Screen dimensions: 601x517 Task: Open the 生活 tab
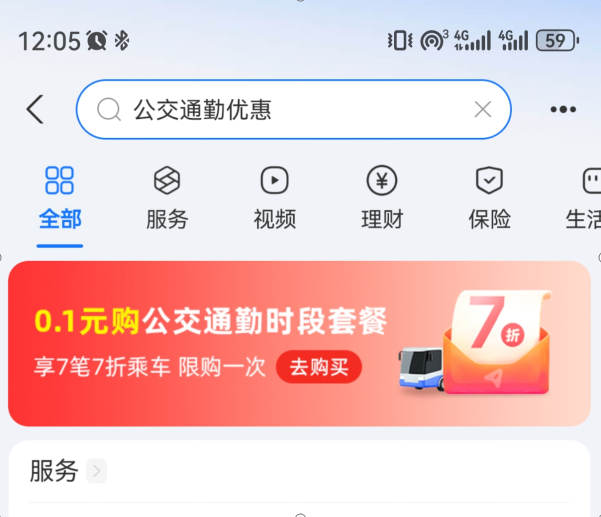(585, 198)
